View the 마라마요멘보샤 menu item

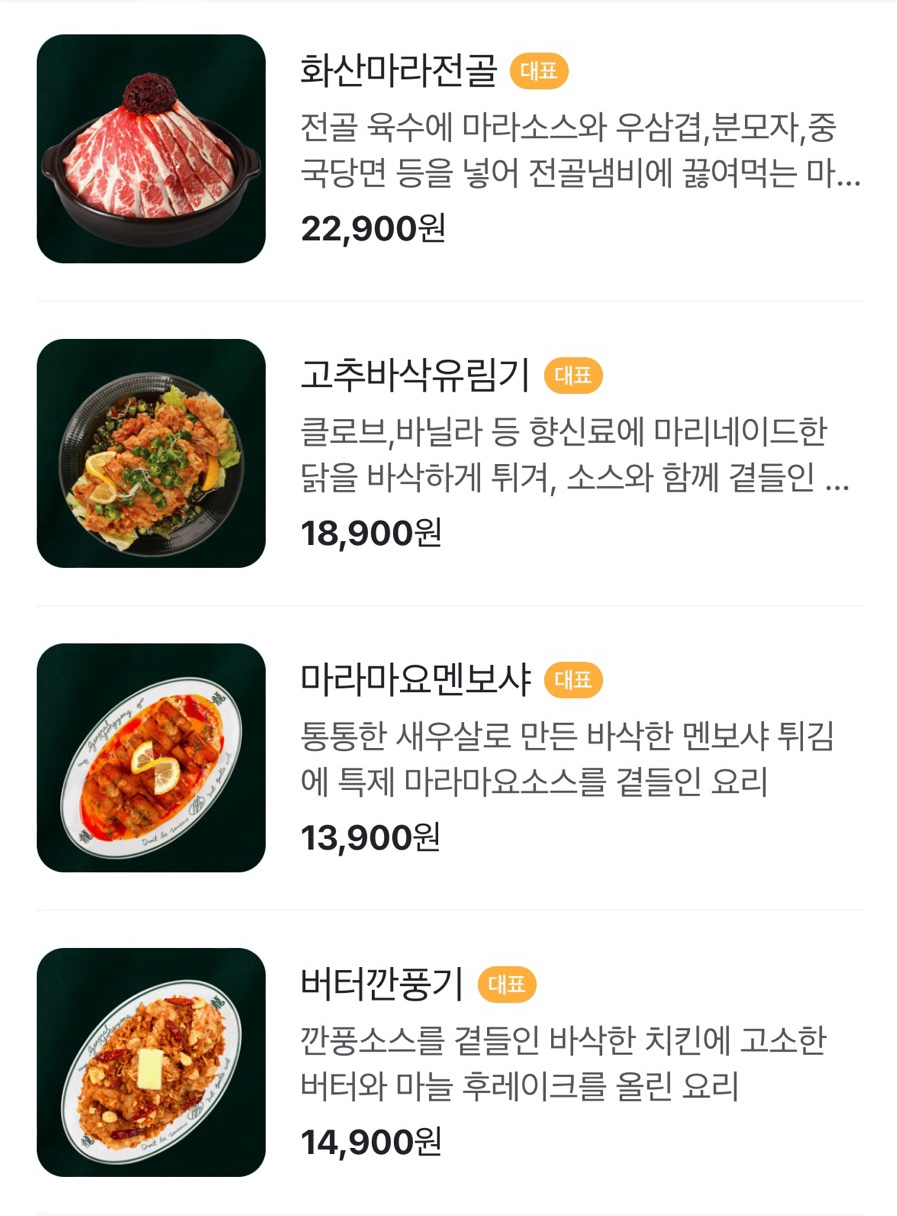[415, 680]
